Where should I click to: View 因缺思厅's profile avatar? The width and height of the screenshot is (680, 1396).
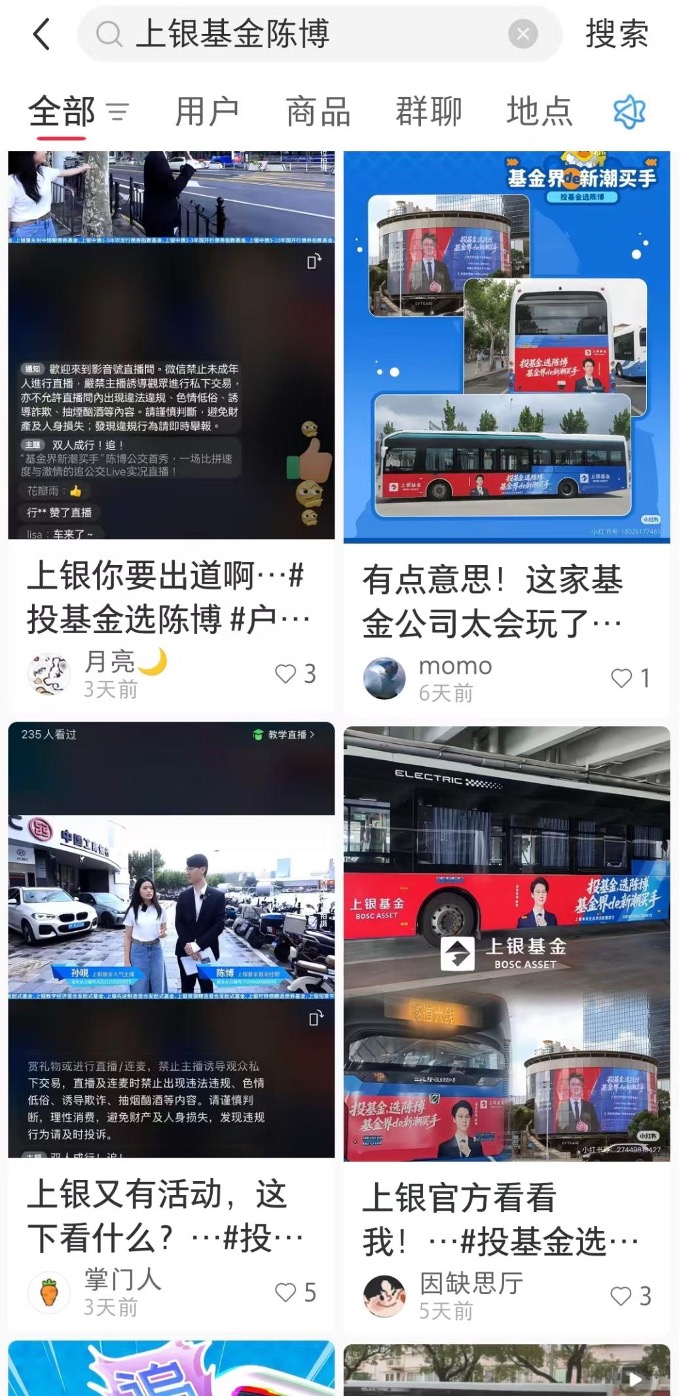click(x=384, y=1297)
